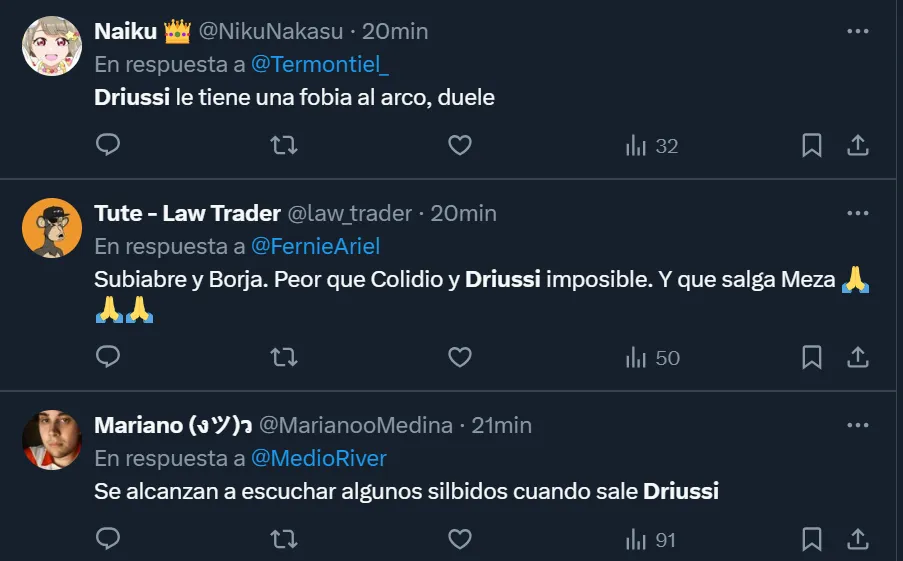Open overflow menu on Naiku's tweet

click(x=857, y=31)
